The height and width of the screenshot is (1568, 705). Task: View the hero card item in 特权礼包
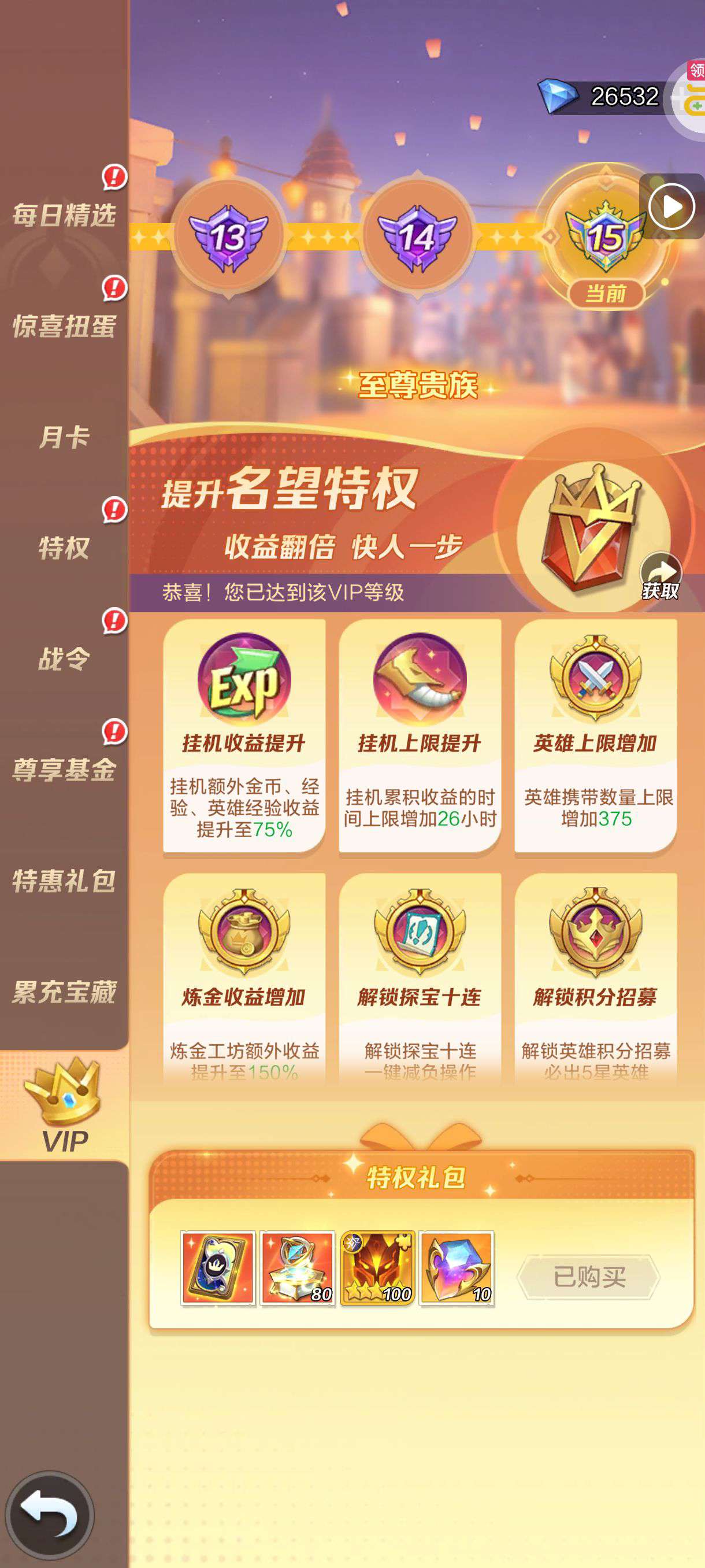[217, 1269]
